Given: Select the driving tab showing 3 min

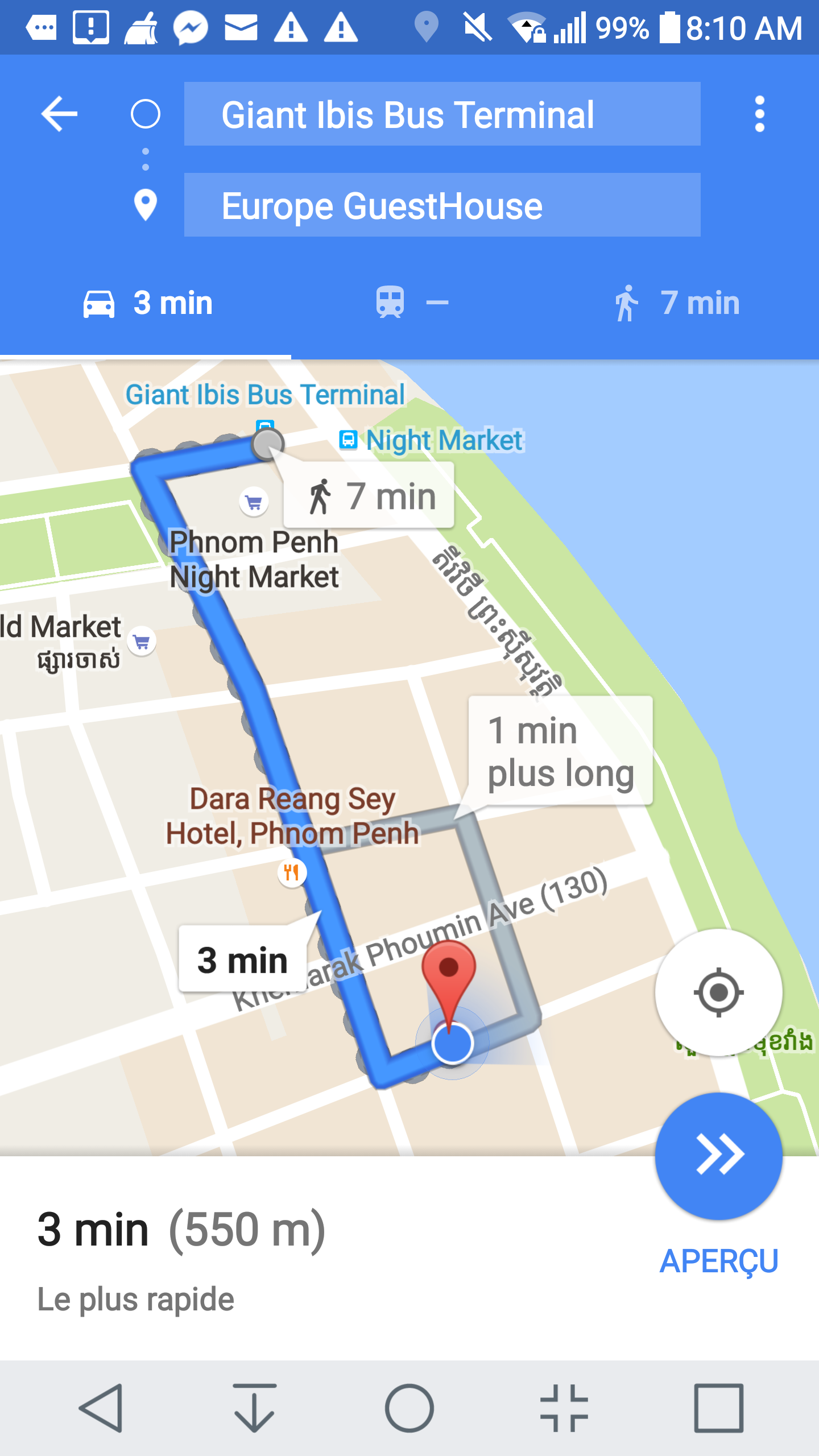Looking at the screenshot, I should tap(147, 303).
